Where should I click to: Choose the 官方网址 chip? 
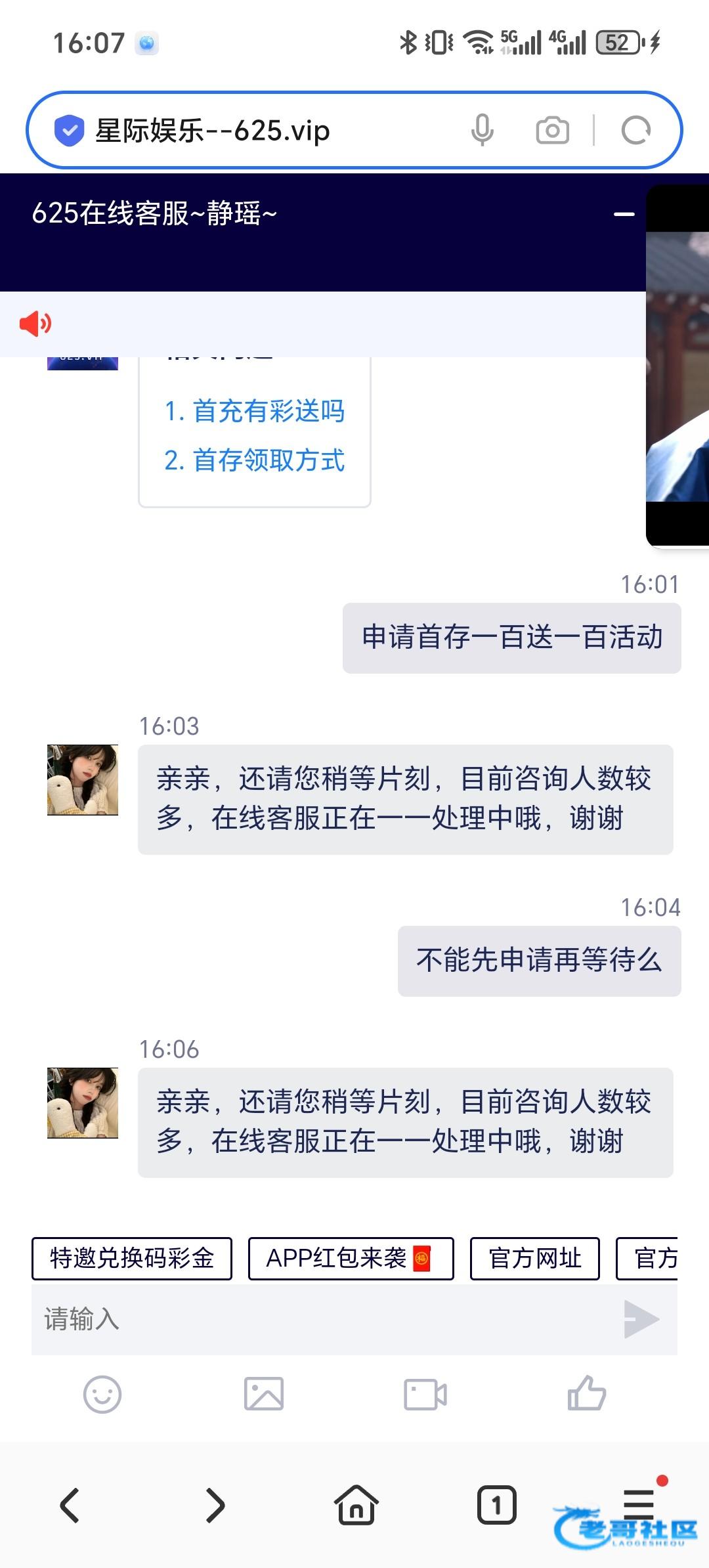point(535,1259)
